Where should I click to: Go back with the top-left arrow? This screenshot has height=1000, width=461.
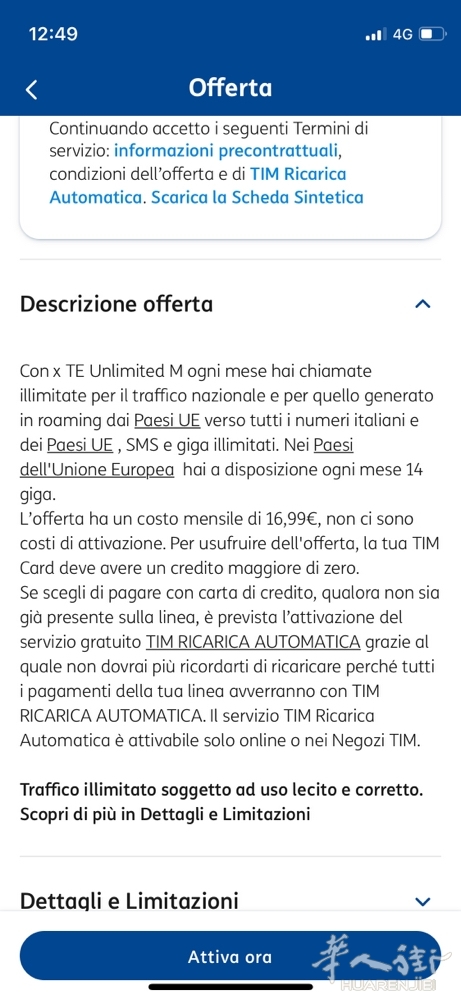31,89
